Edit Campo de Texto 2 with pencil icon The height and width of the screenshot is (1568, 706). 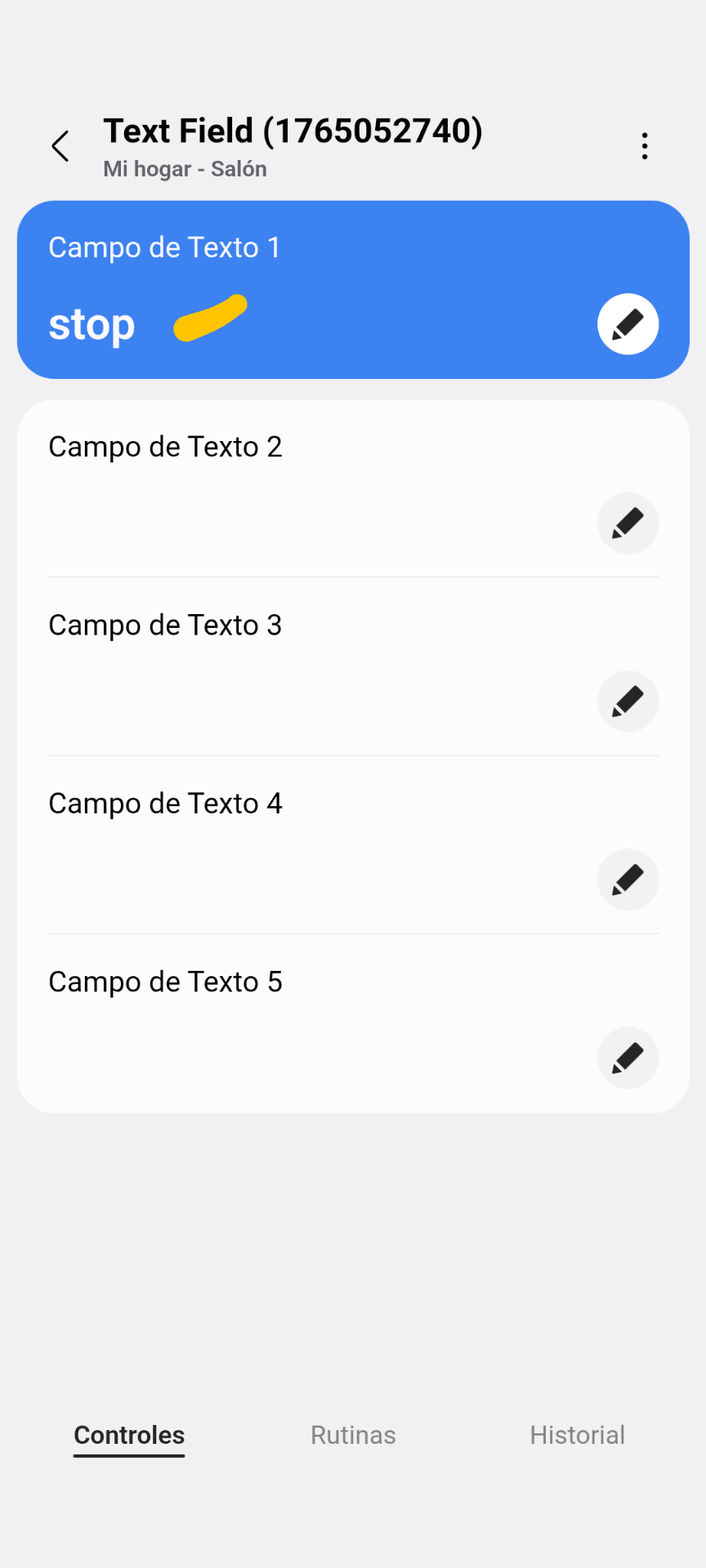[x=628, y=523]
